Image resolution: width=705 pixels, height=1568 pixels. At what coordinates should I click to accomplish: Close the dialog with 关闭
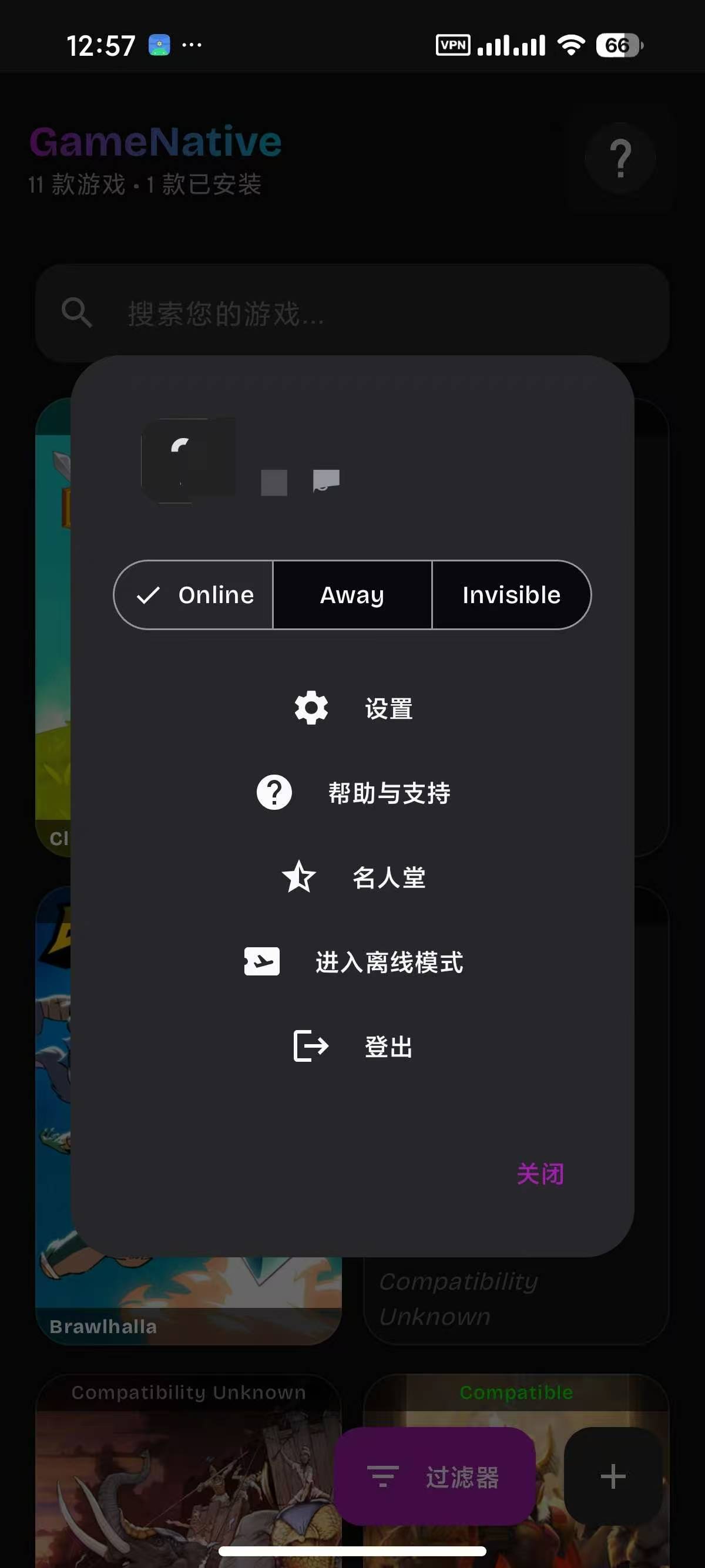coord(540,1174)
